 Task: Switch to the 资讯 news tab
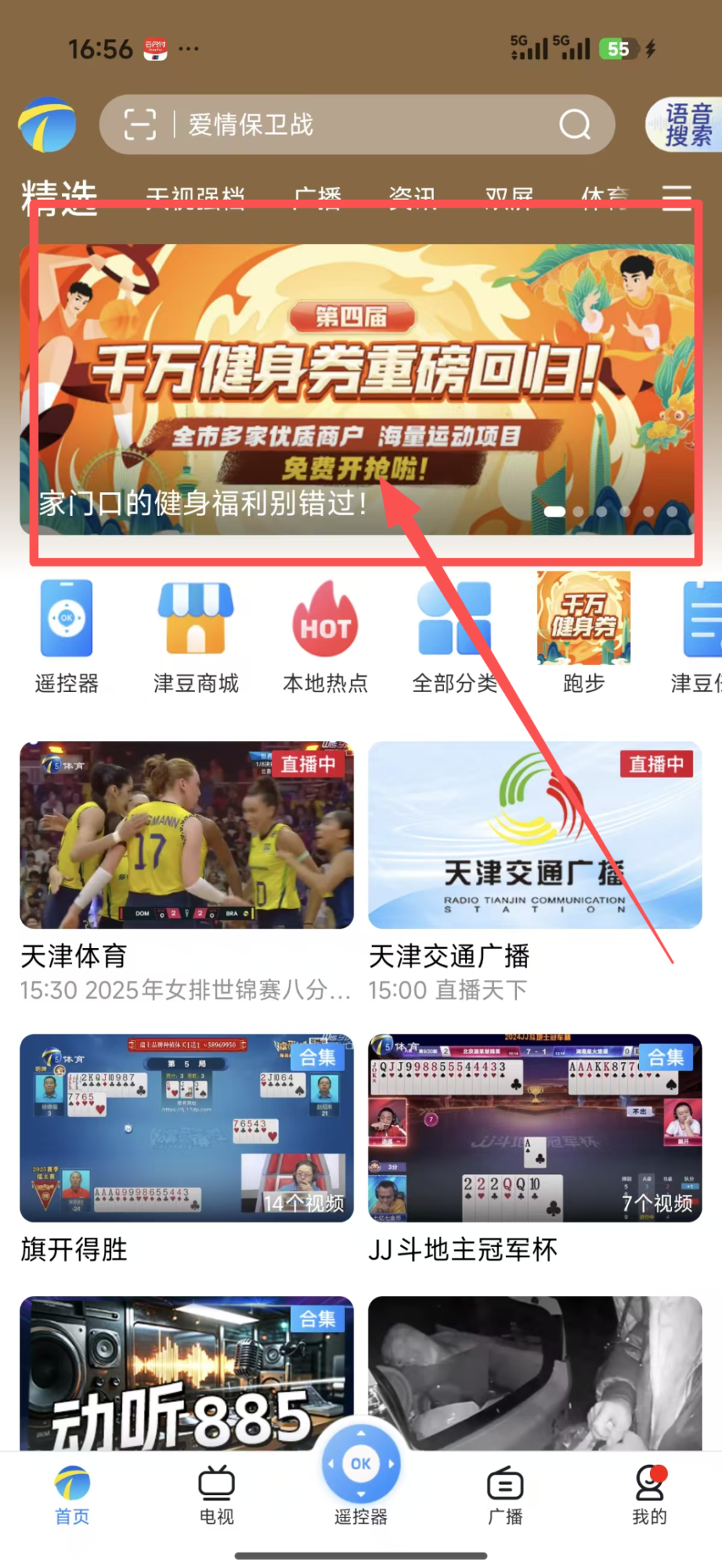[412, 196]
